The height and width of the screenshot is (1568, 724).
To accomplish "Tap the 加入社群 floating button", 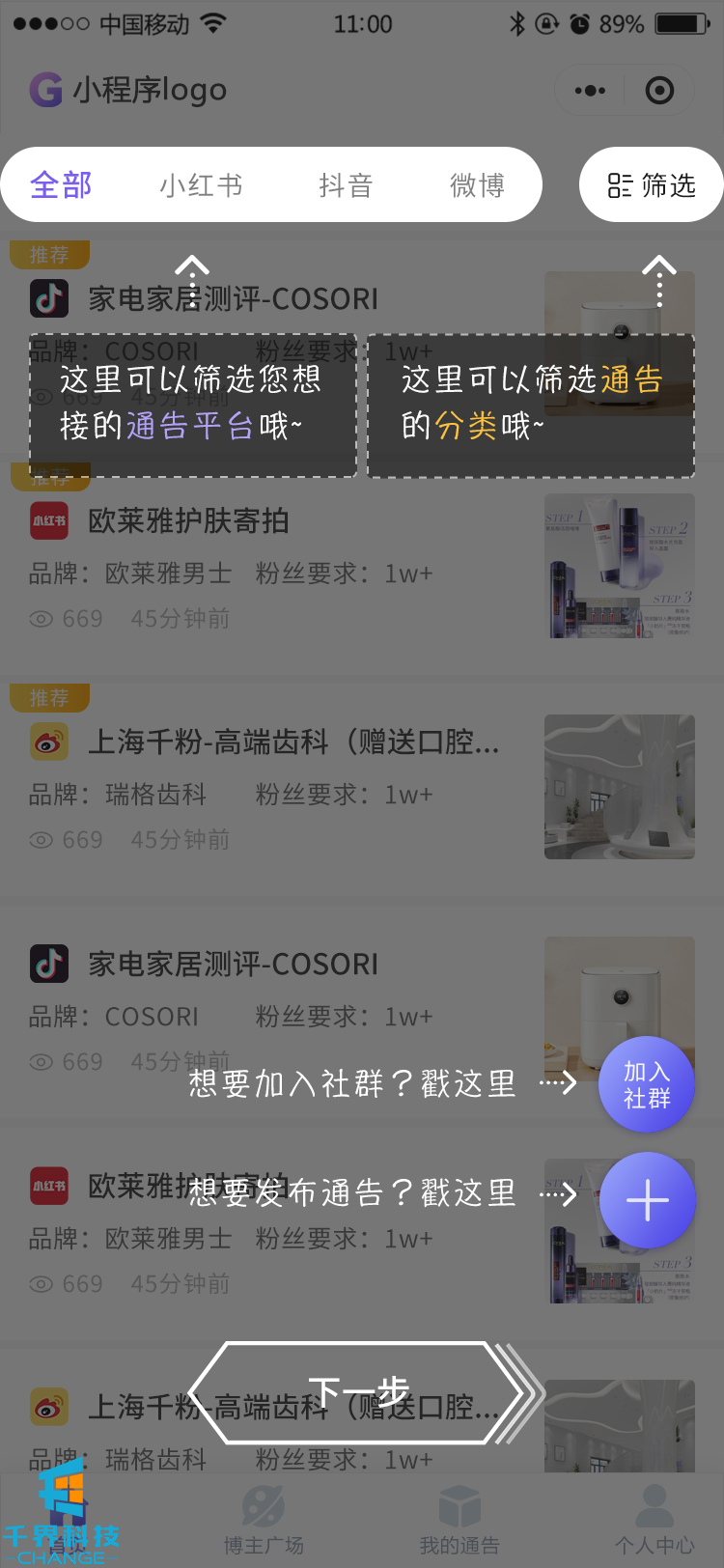I will coord(647,1084).
